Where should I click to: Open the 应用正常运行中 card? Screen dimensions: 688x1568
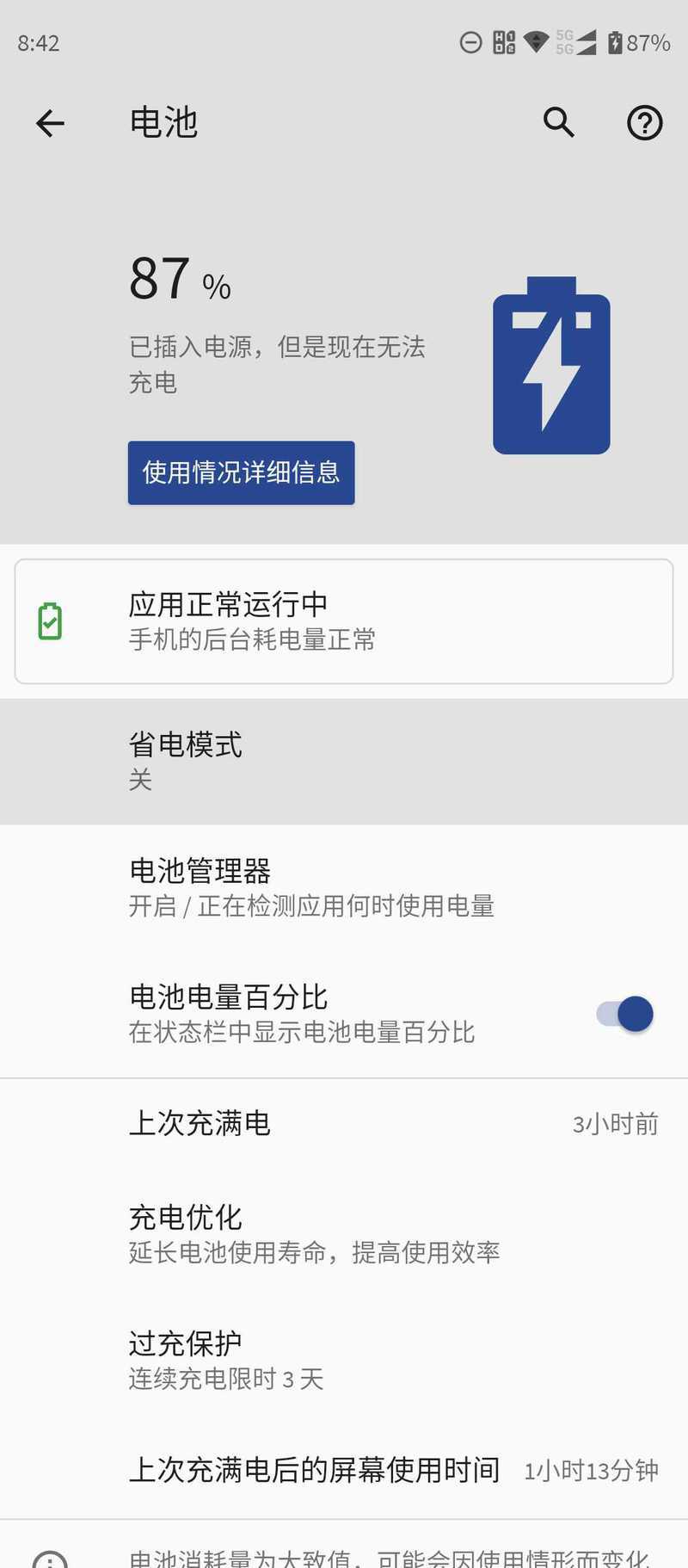[344, 621]
